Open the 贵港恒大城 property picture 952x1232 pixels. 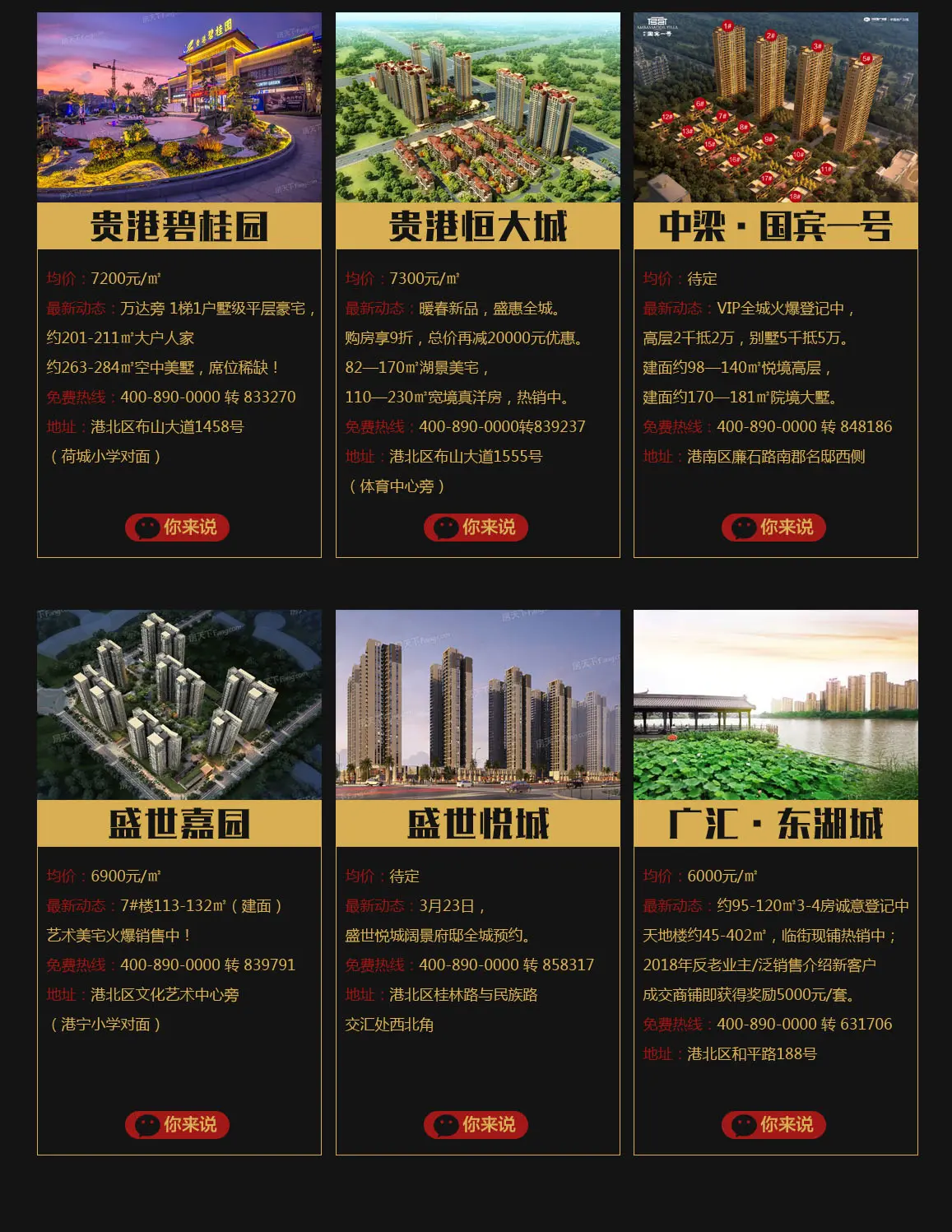coord(478,107)
